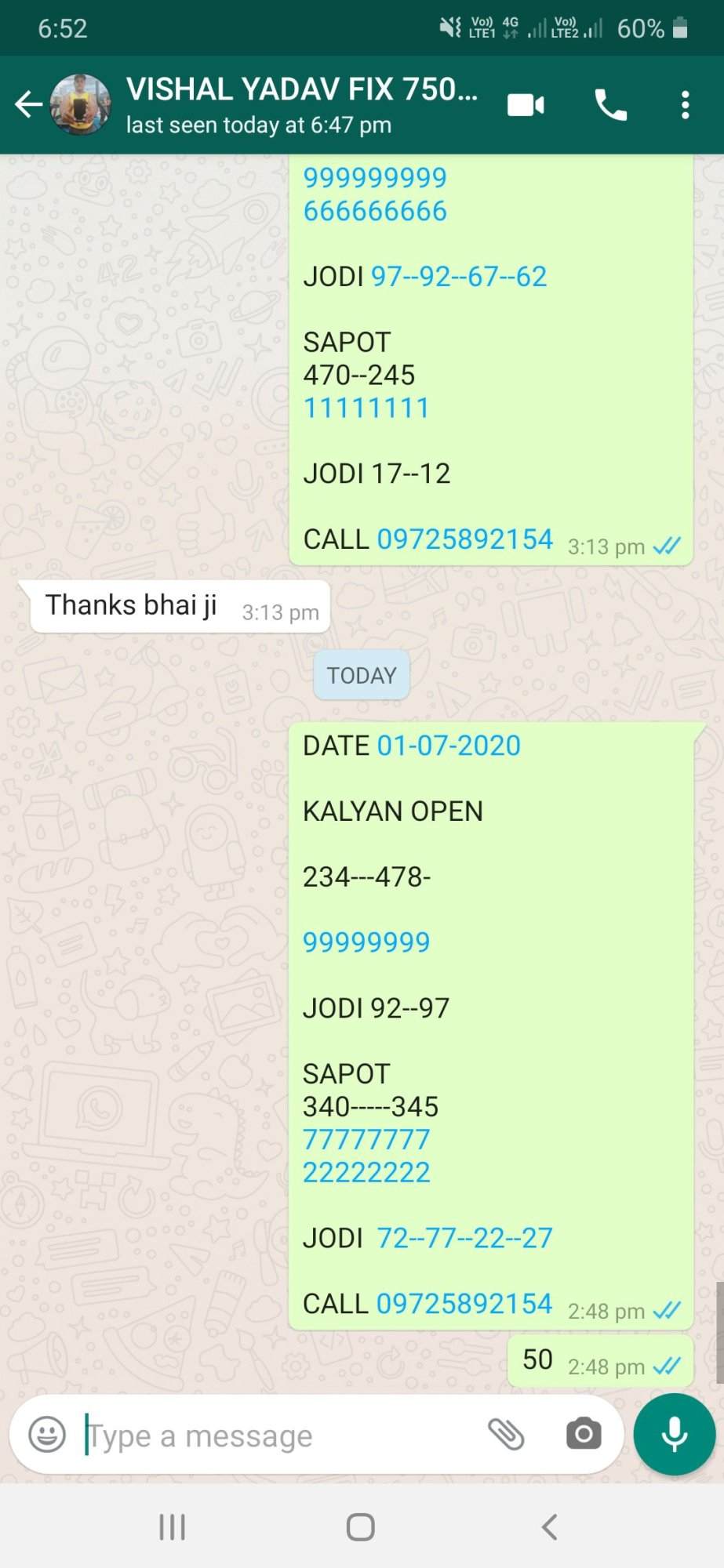724x1568 pixels.
Task: Tap phone number link in the 3:13 pm message
Action: pyautogui.click(x=465, y=539)
